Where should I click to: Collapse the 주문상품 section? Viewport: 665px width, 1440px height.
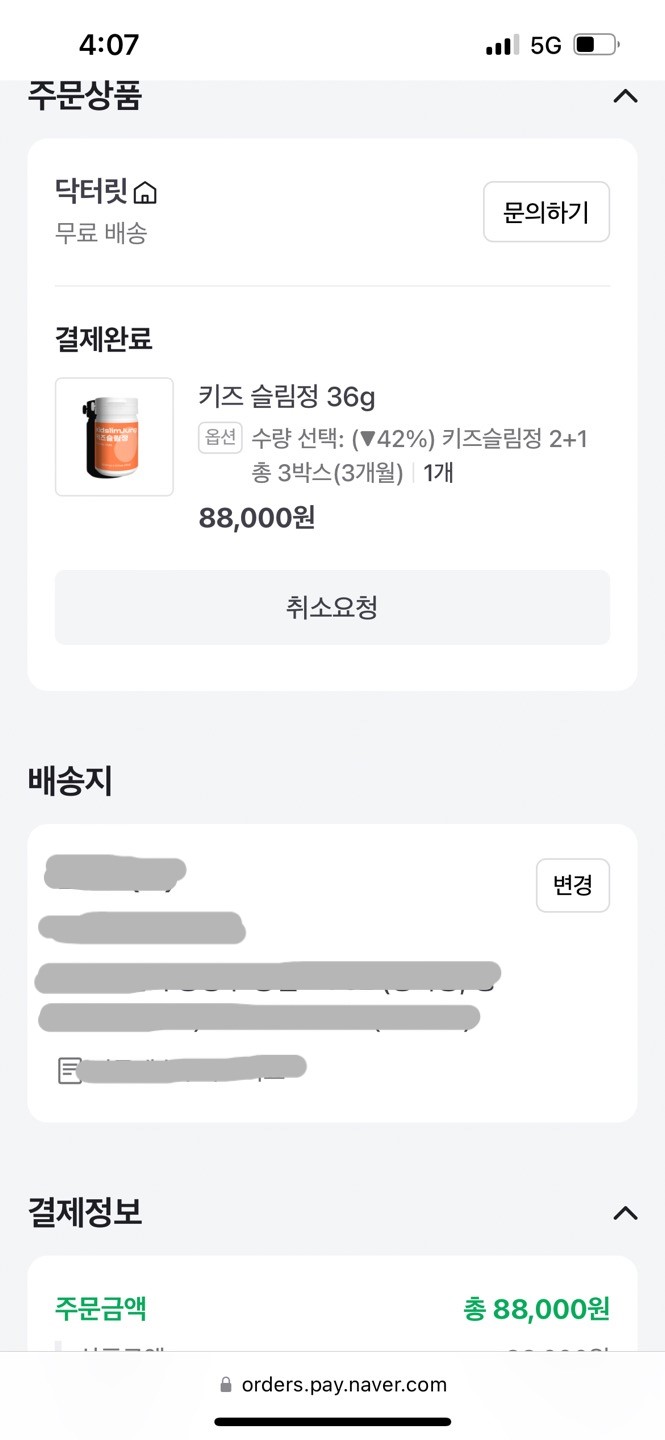click(624, 97)
